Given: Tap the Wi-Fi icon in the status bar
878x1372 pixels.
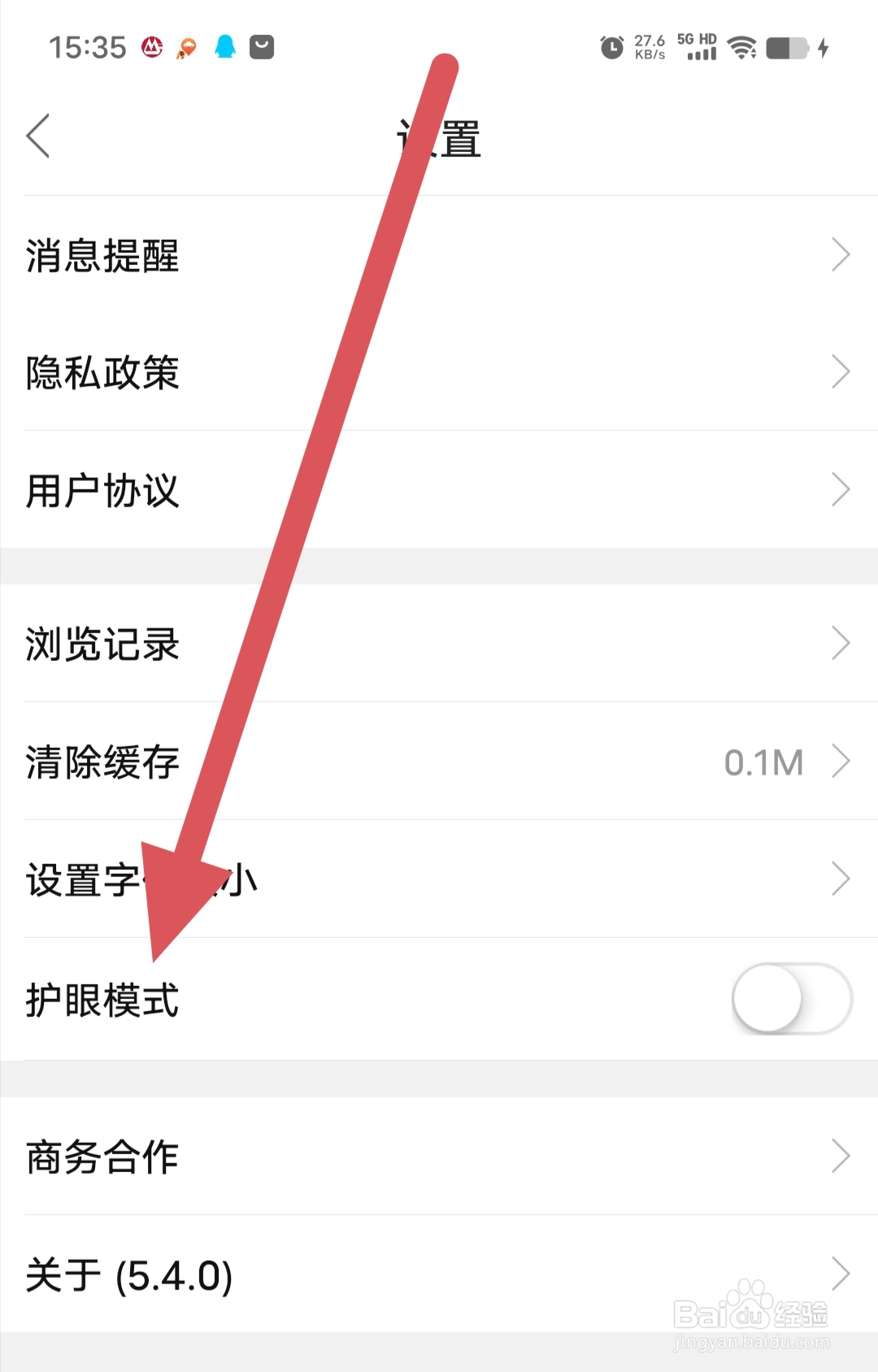Looking at the screenshot, I should (743, 47).
